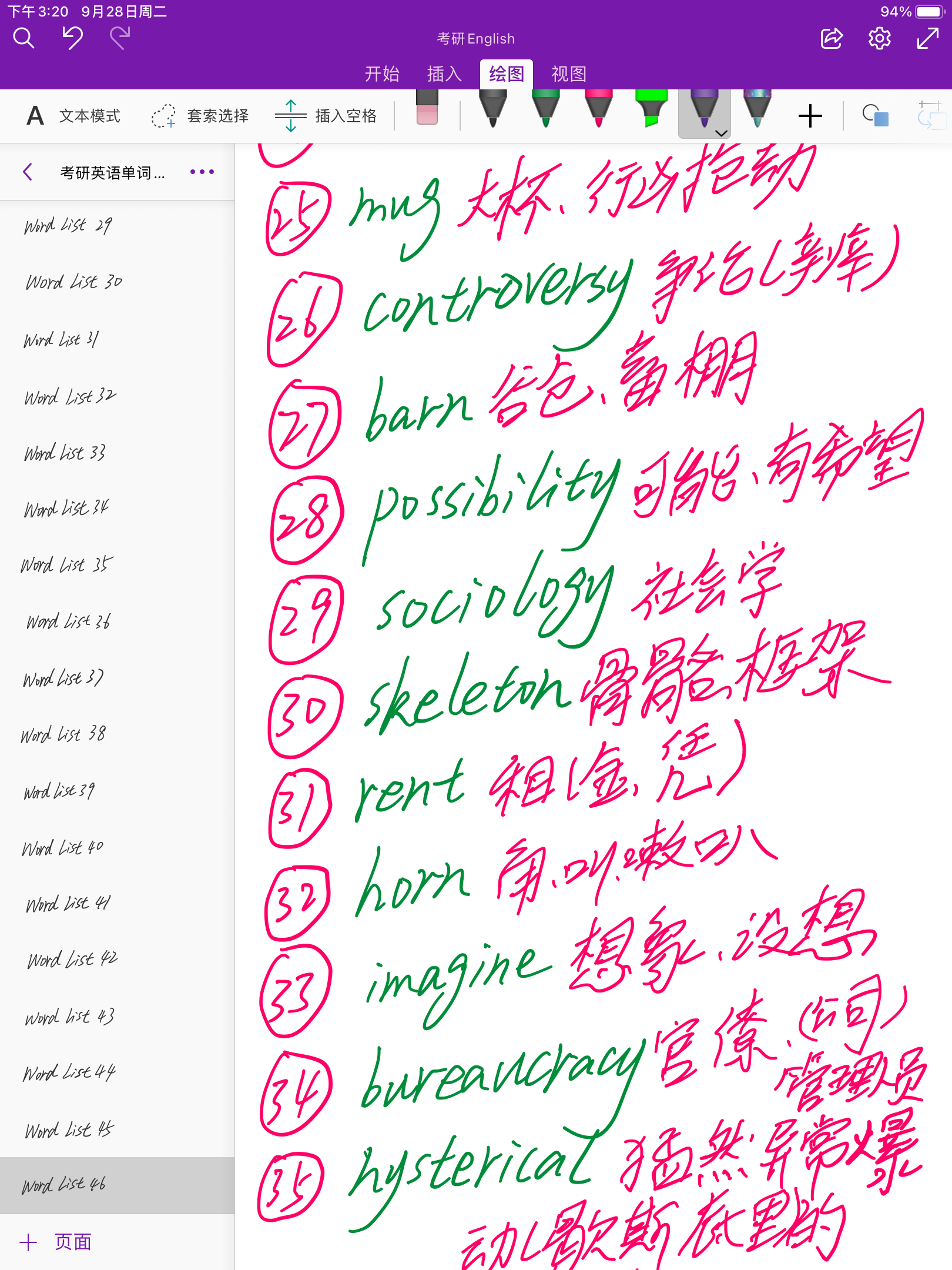
Task: Tap 插入空格 to insert space
Action: (x=327, y=116)
